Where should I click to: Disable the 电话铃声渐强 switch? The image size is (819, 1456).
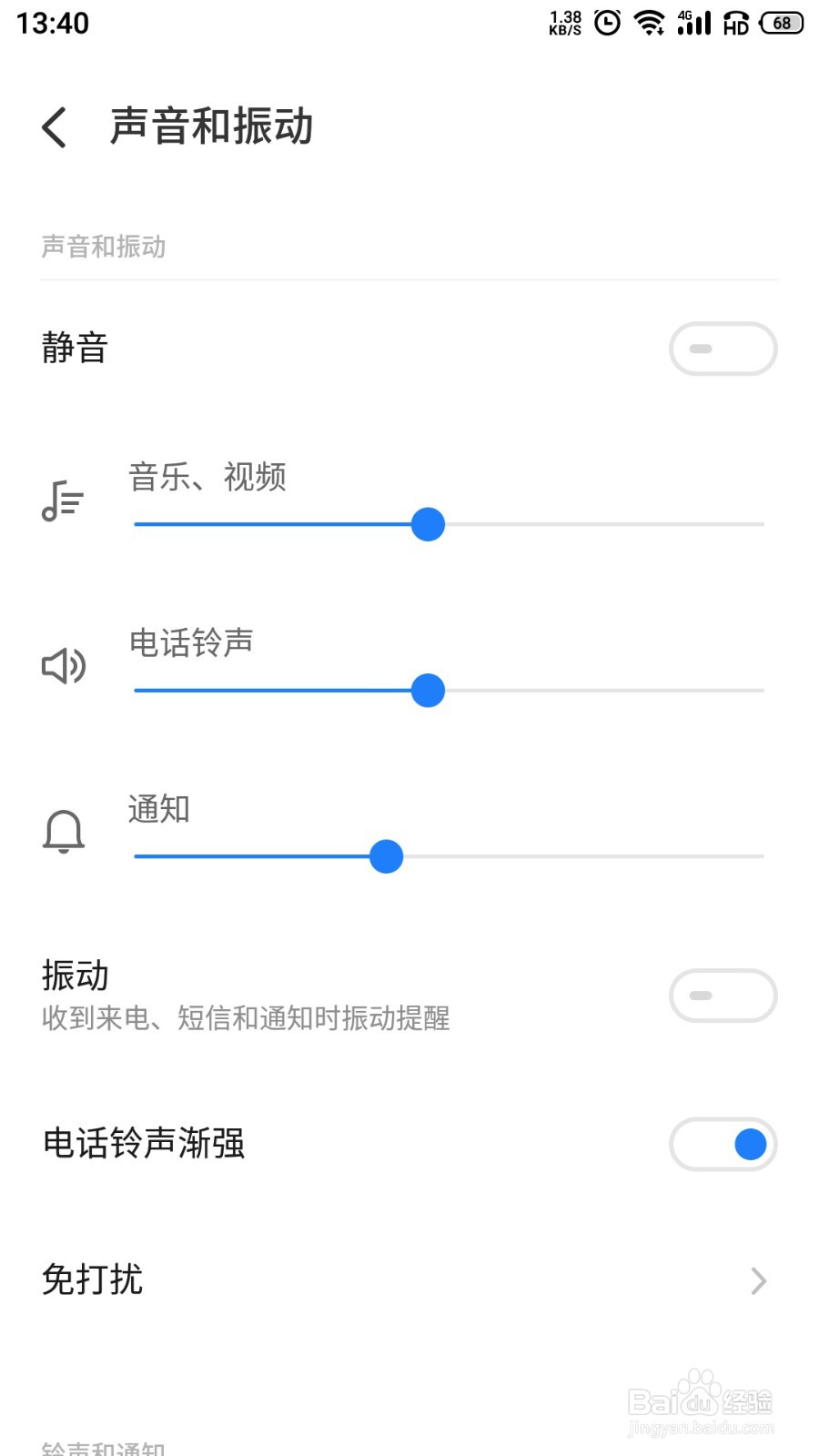click(x=723, y=1144)
